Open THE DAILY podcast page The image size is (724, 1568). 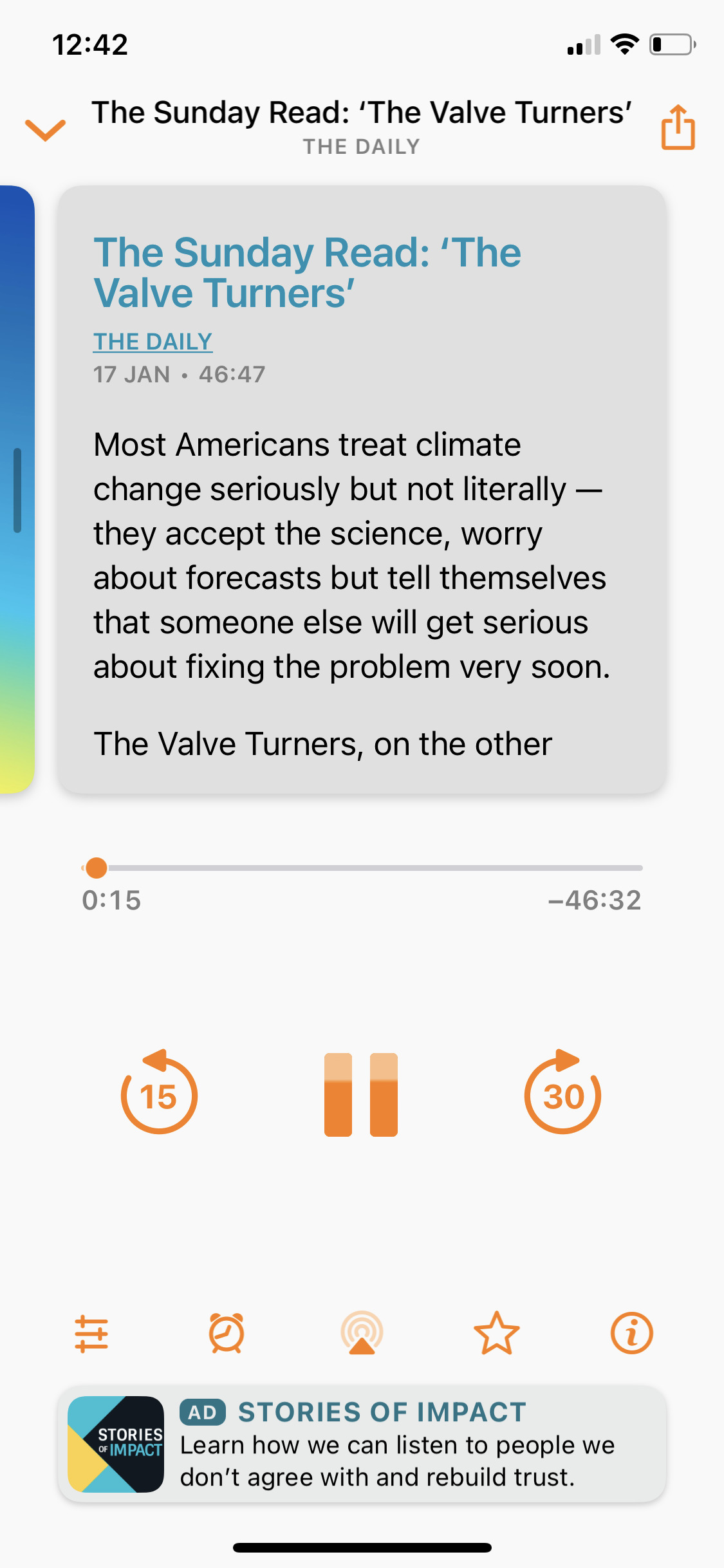tap(152, 341)
